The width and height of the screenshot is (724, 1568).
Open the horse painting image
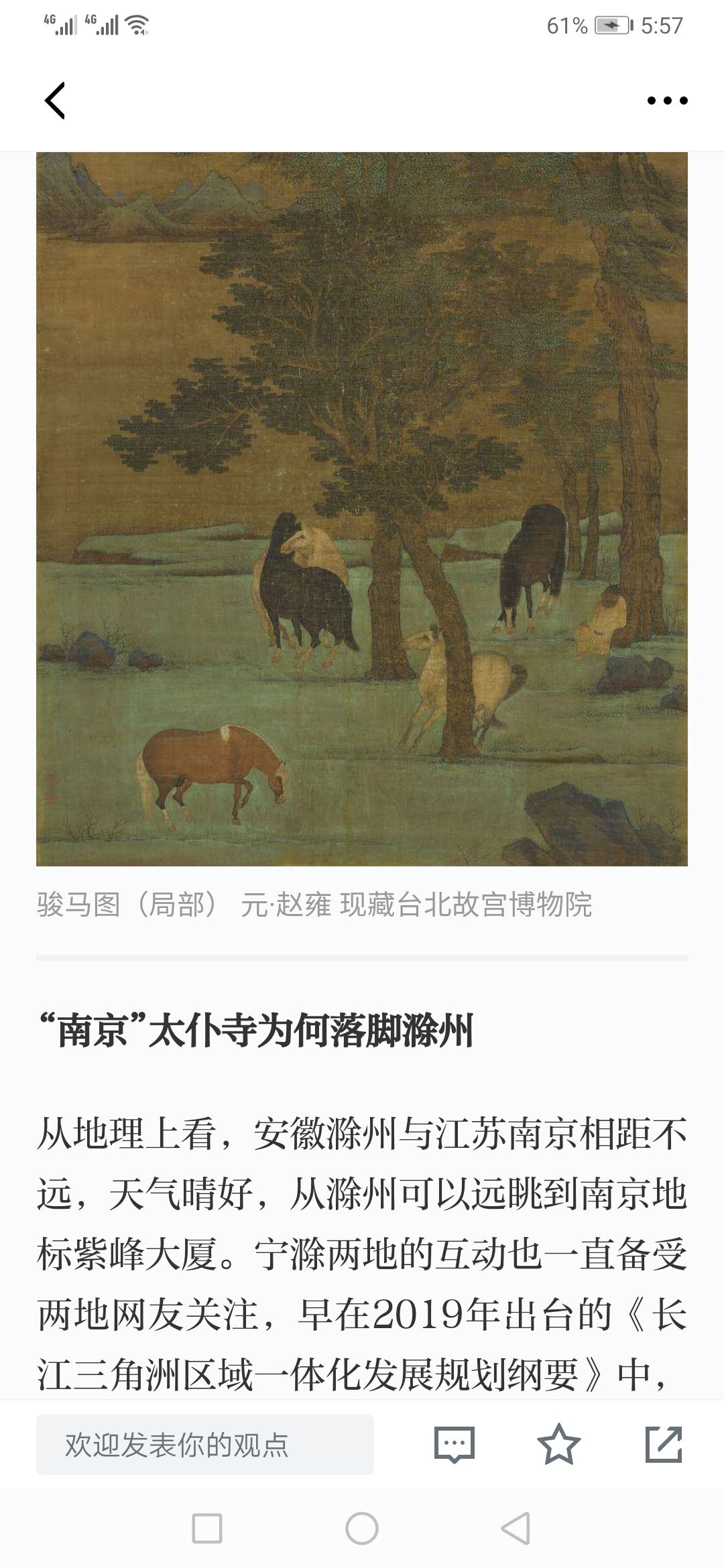[x=362, y=509]
